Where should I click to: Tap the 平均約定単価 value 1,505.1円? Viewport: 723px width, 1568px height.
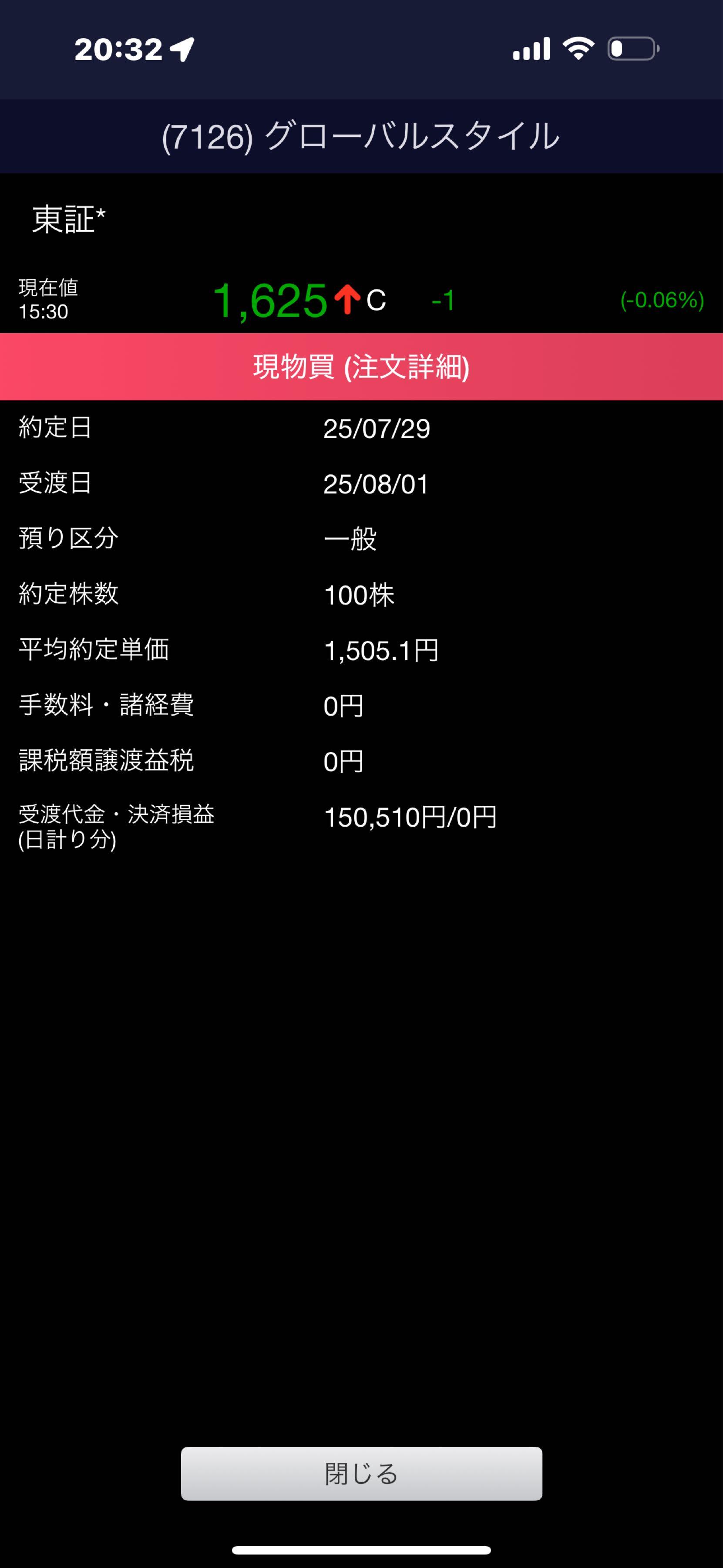click(x=382, y=650)
